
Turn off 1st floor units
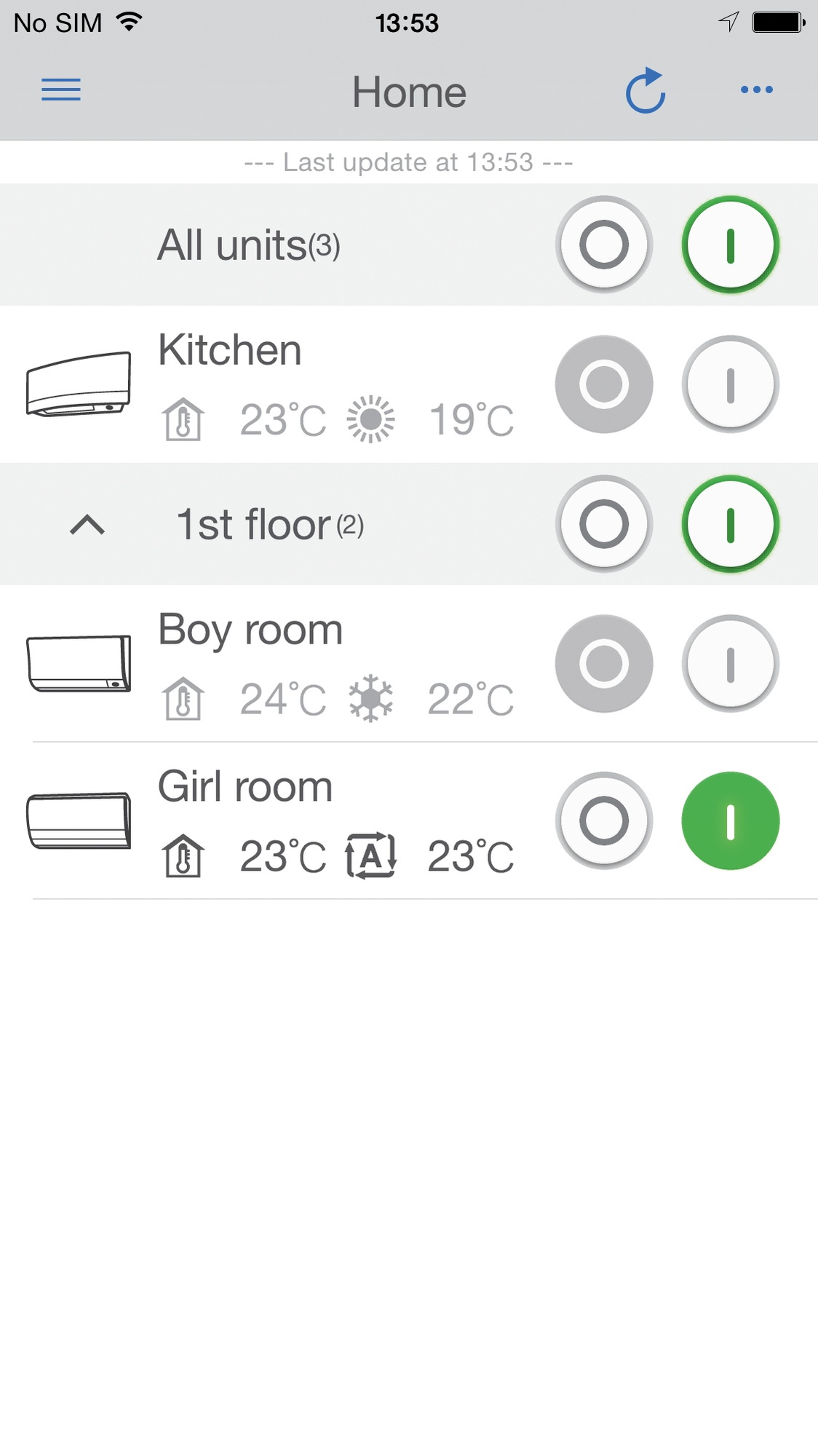click(604, 524)
